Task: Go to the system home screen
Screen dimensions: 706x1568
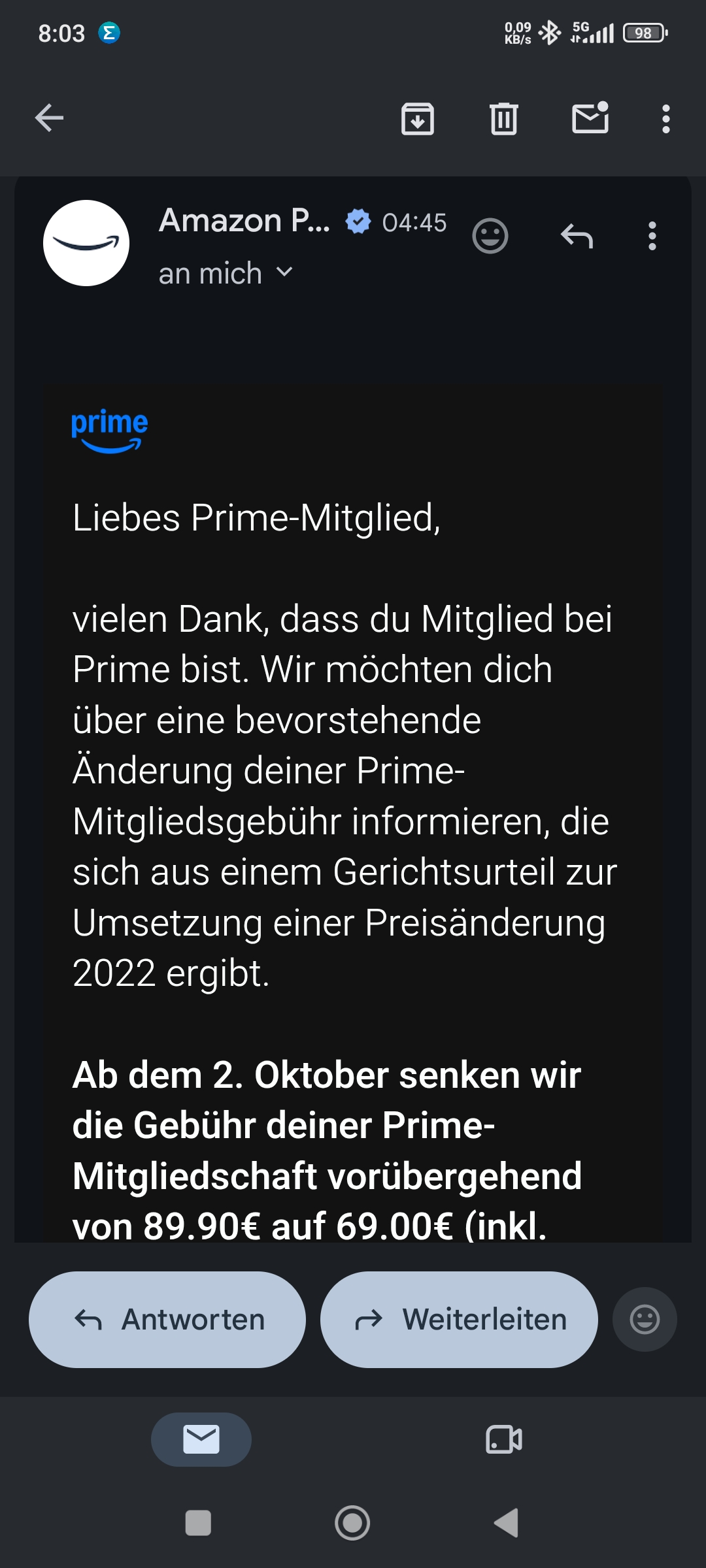Action: click(x=352, y=1523)
